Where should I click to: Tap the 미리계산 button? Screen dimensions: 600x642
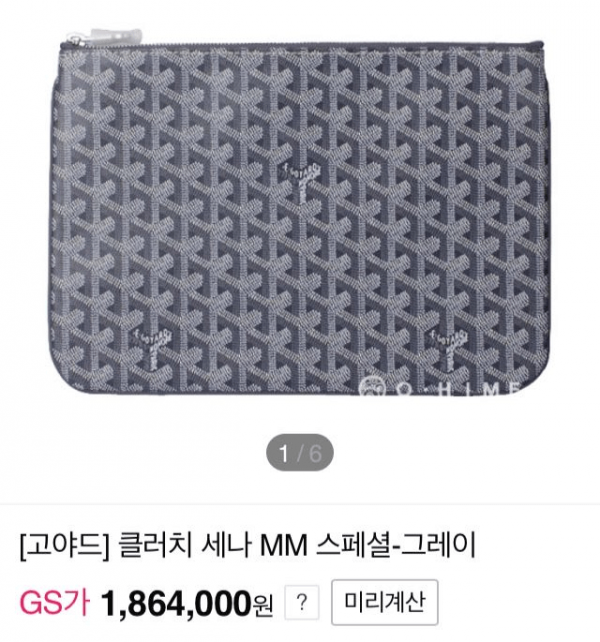click(384, 603)
